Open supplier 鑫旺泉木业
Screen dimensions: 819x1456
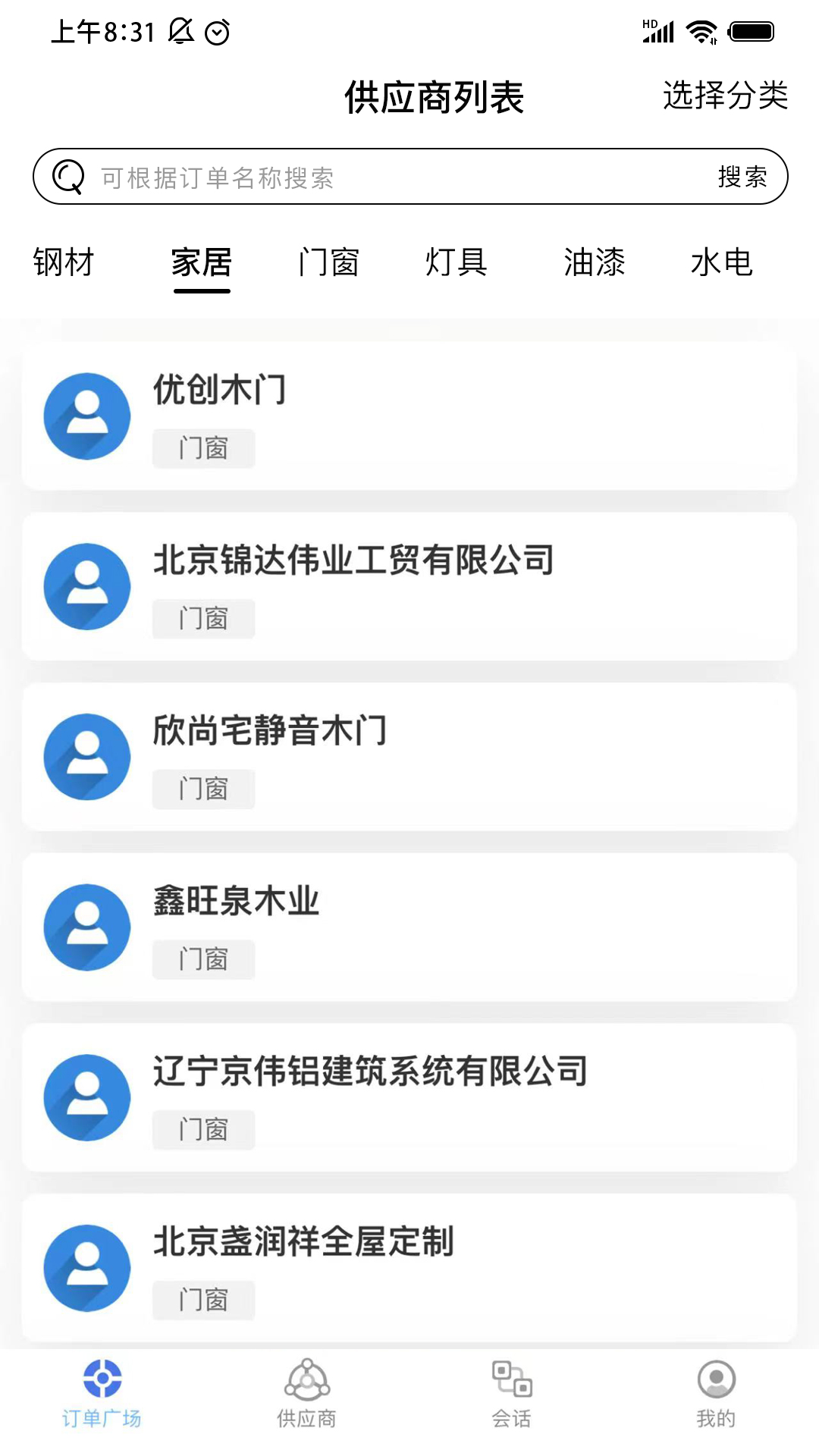click(409, 927)
